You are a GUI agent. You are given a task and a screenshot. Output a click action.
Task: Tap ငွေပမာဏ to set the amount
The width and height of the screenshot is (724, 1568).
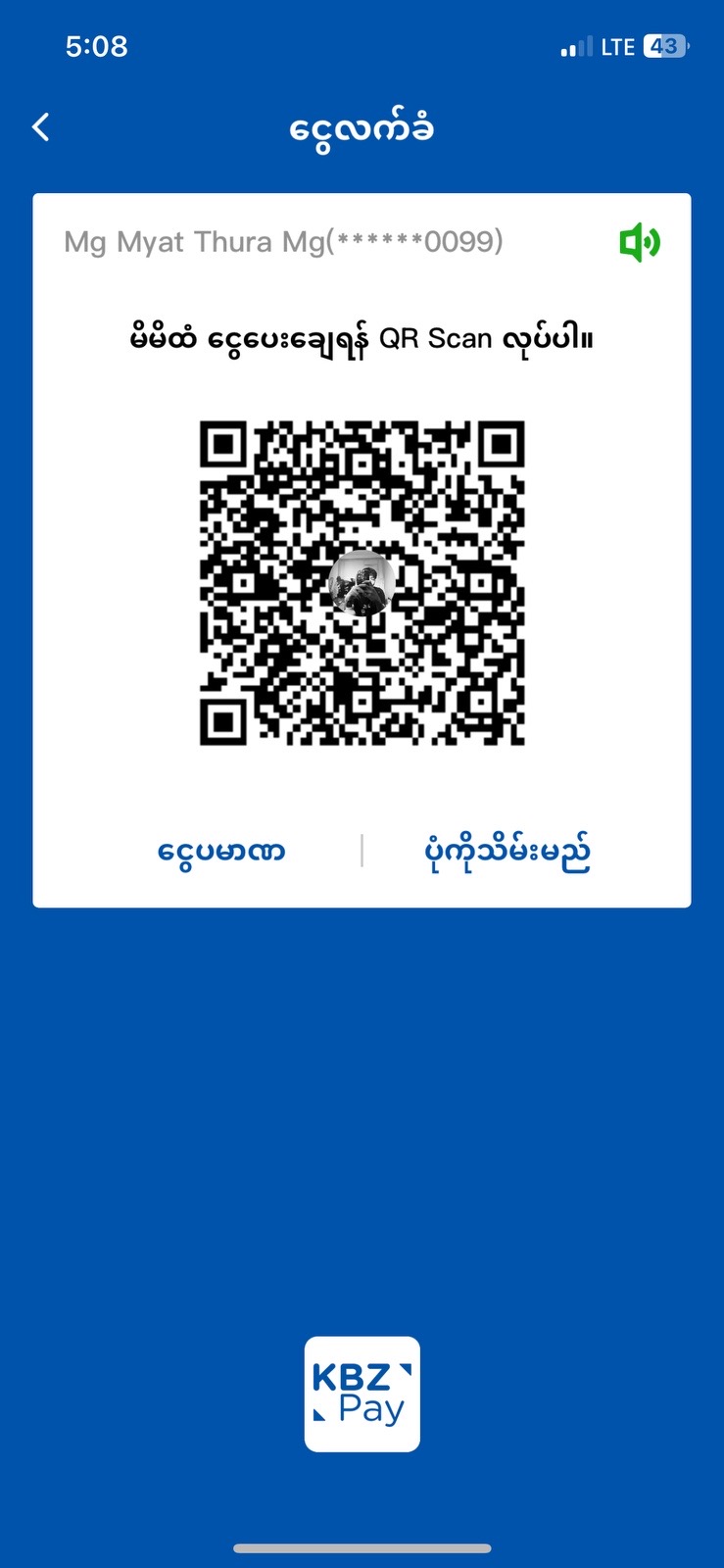click(221, 851)
